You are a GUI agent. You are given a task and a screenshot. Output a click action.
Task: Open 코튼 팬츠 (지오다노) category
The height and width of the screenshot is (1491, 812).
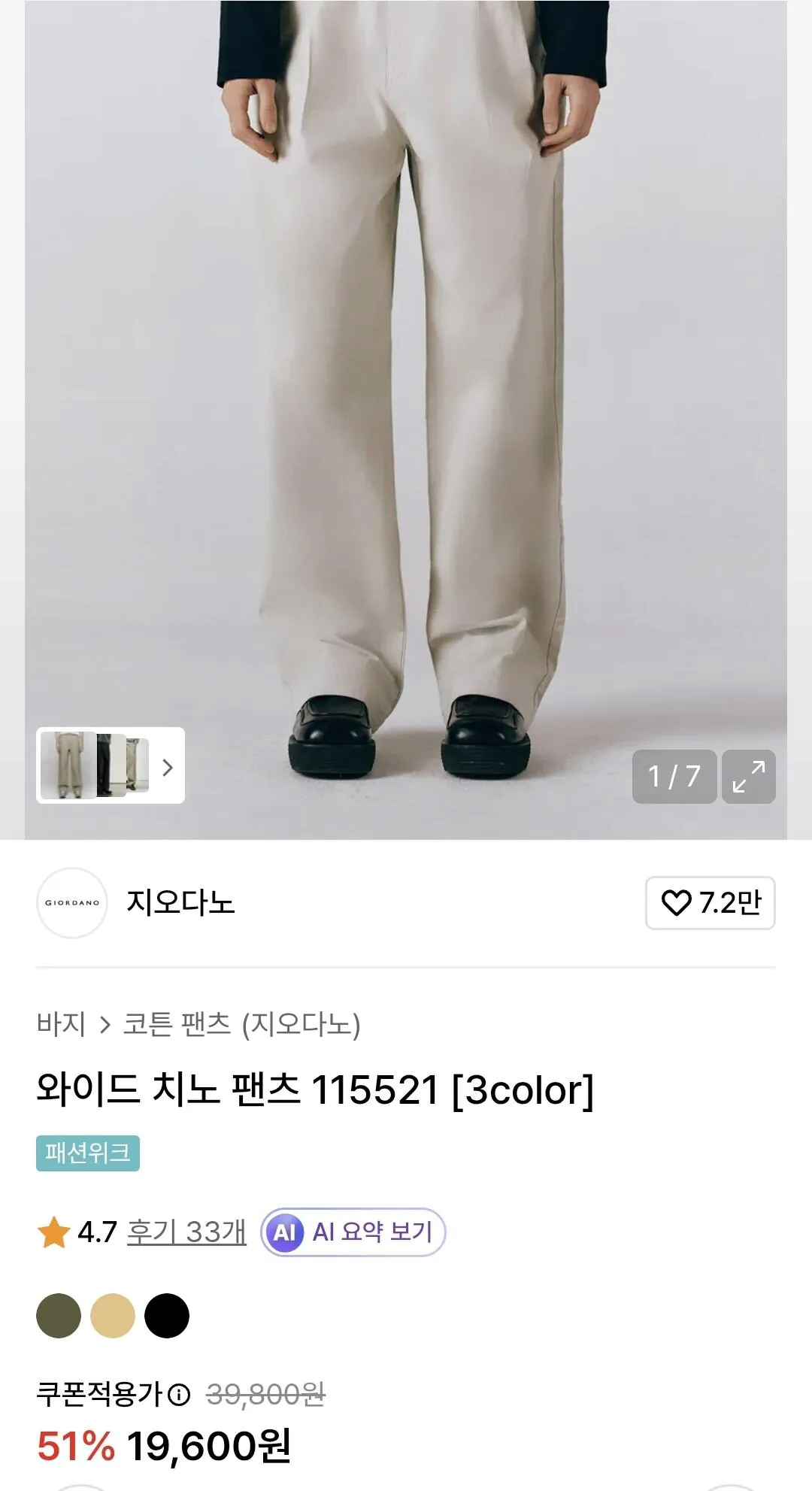coord(241,1024)
